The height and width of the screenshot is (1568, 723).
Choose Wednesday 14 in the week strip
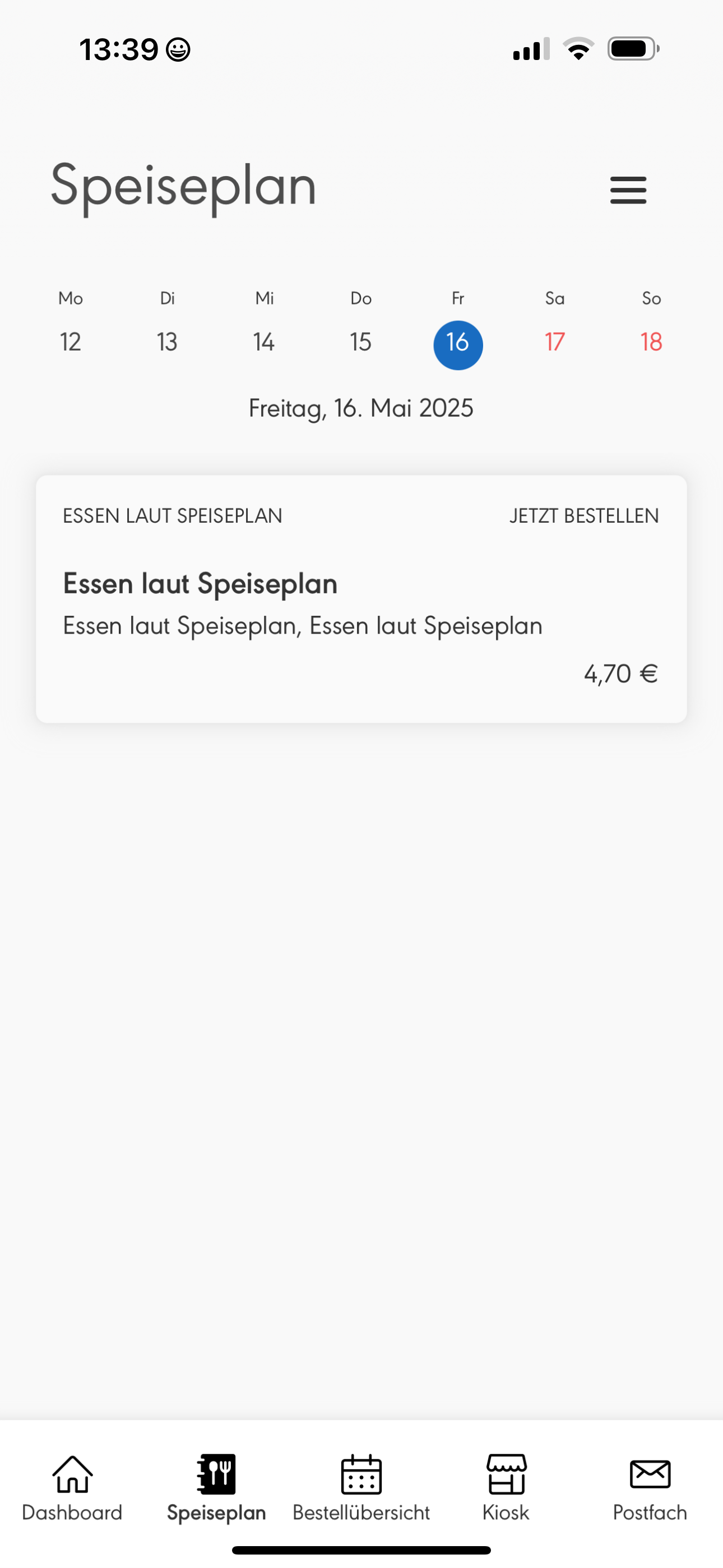264,342
